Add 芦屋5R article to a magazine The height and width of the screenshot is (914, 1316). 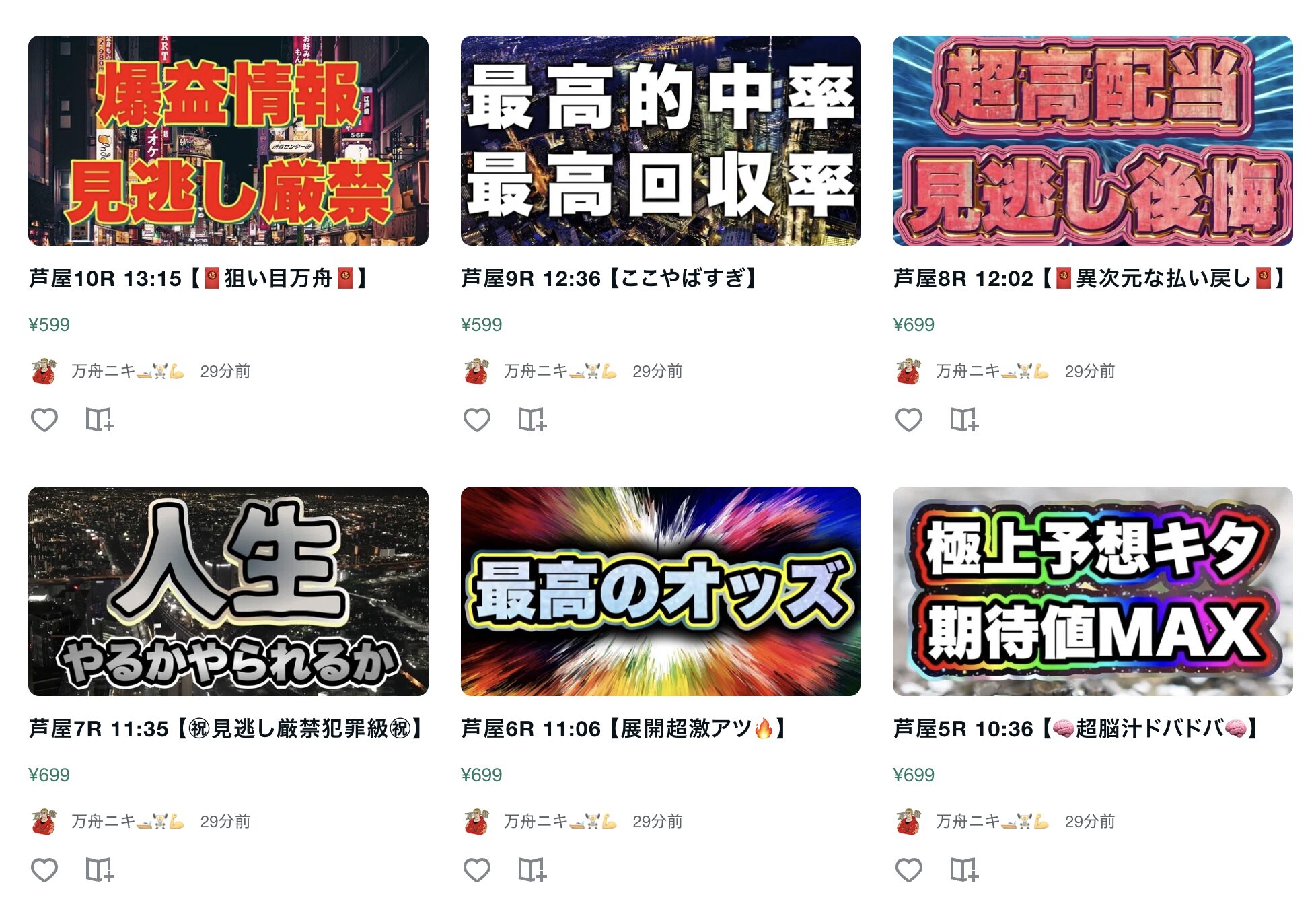(964, 870)
